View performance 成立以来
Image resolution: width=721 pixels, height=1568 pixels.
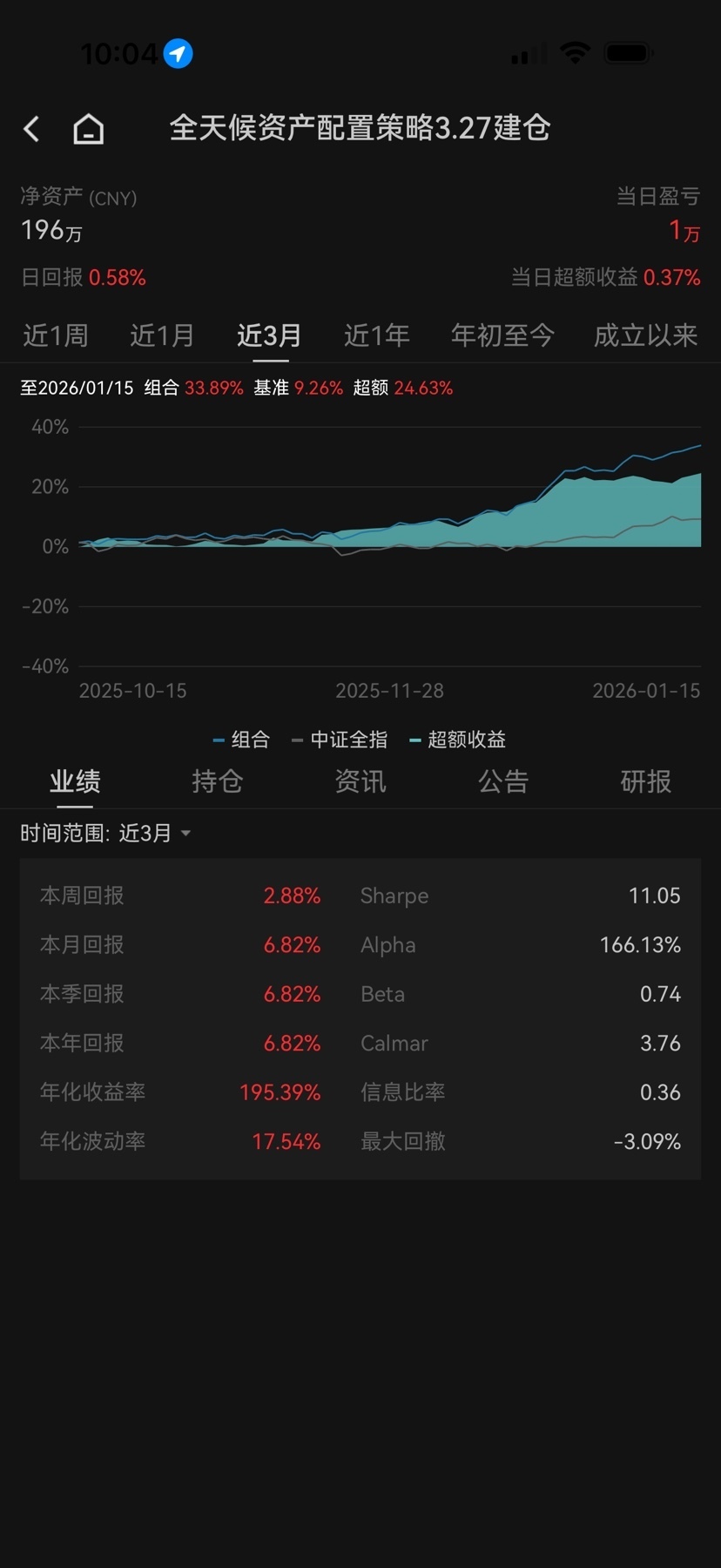[645, 335]
